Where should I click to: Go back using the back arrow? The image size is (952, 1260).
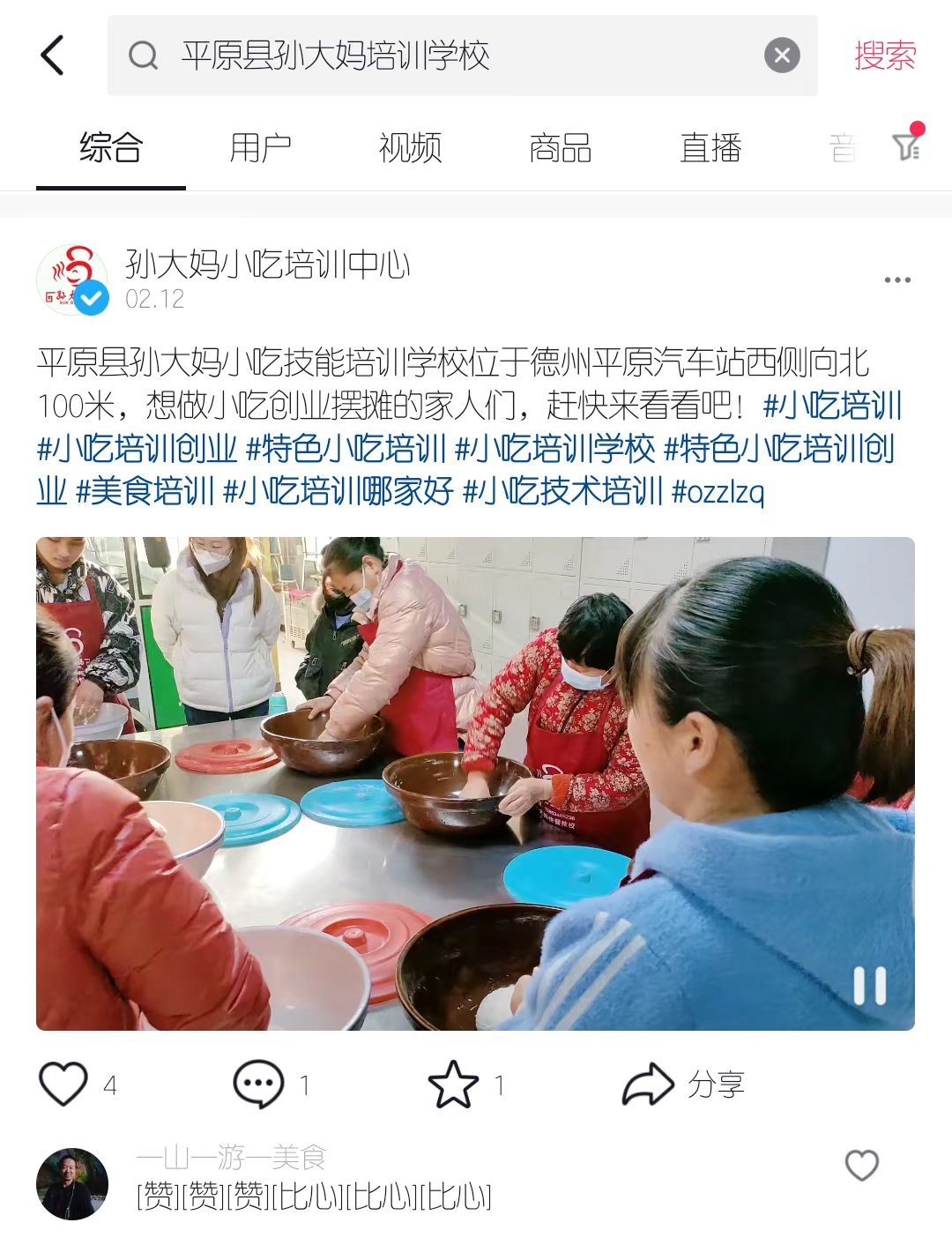pyautogui.click(x=53, y=56)
